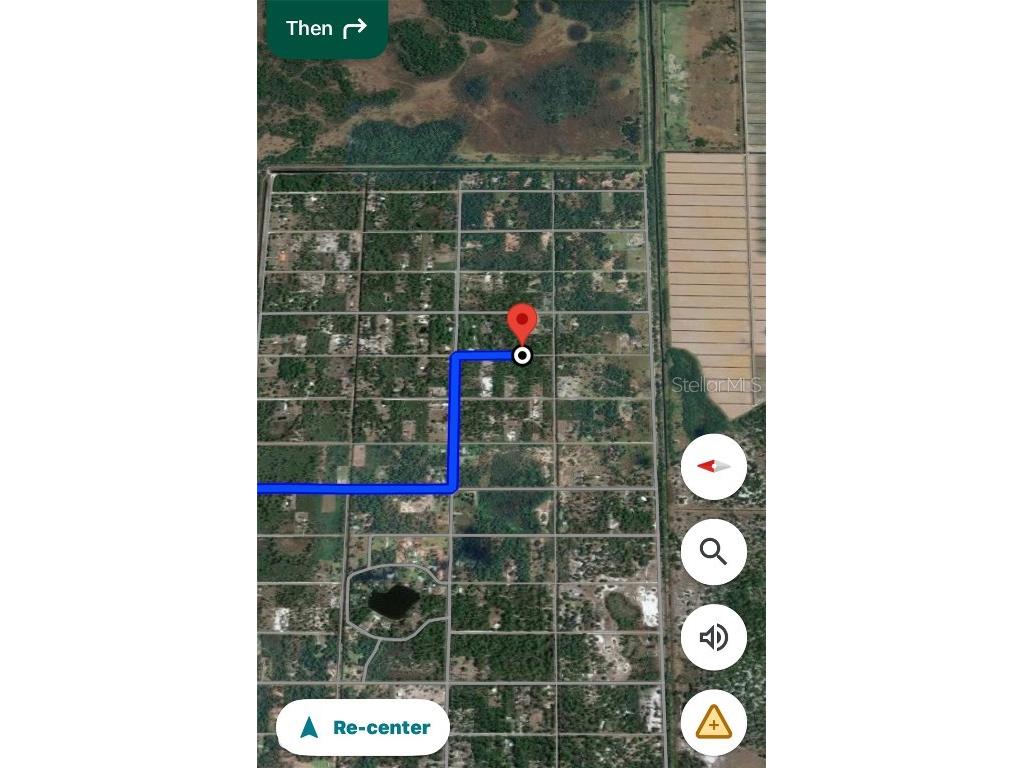
Task: Report an incident on the route
Action: click(x=713, y=722)
